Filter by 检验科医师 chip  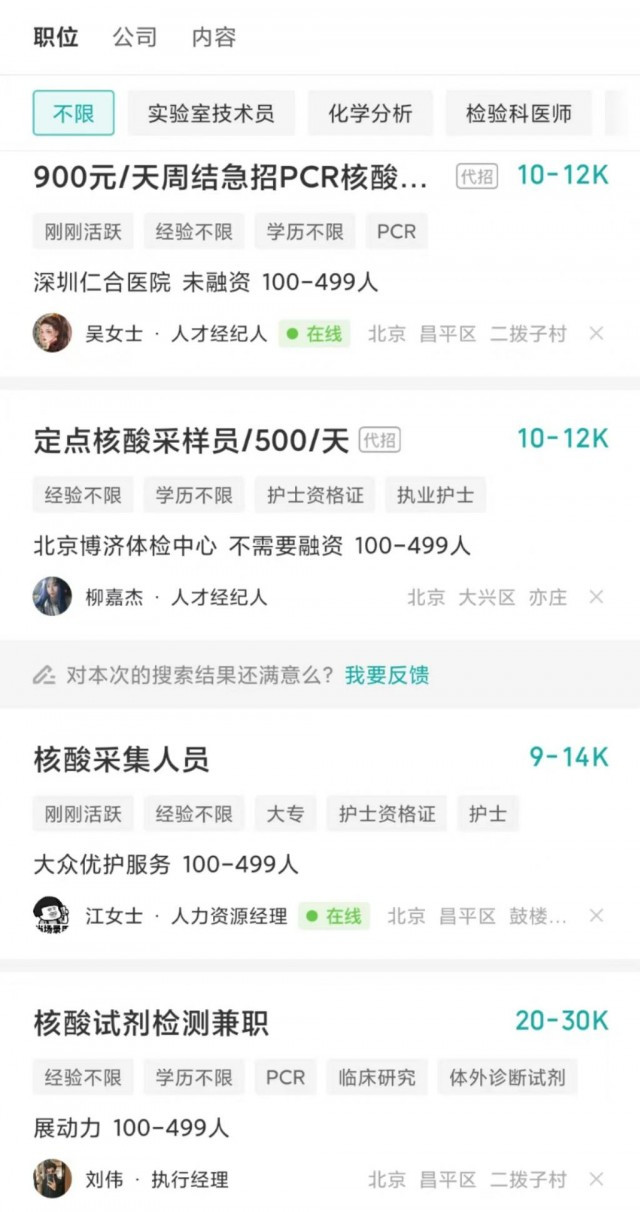tap(518, 113)
